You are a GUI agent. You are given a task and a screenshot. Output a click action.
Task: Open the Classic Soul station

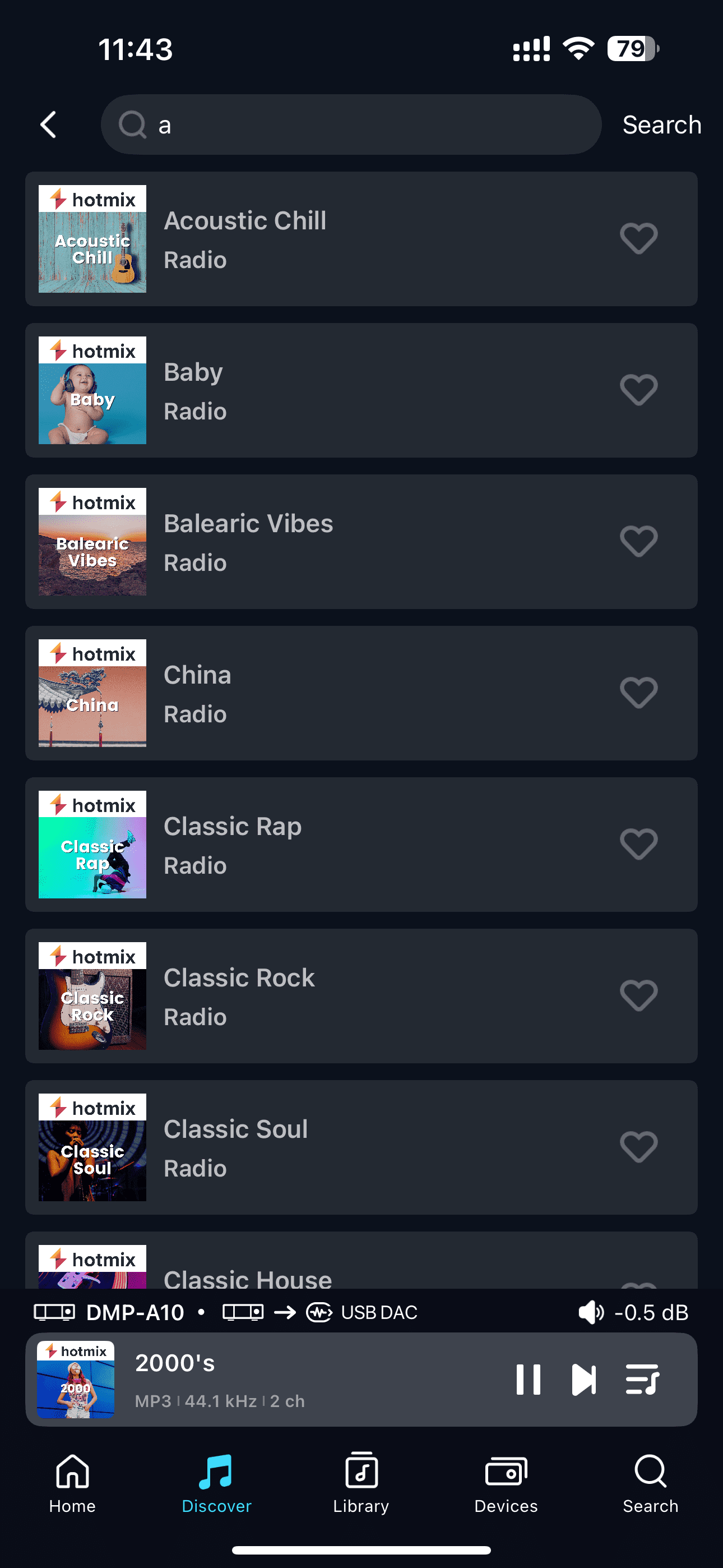(x=304, y=1147)
